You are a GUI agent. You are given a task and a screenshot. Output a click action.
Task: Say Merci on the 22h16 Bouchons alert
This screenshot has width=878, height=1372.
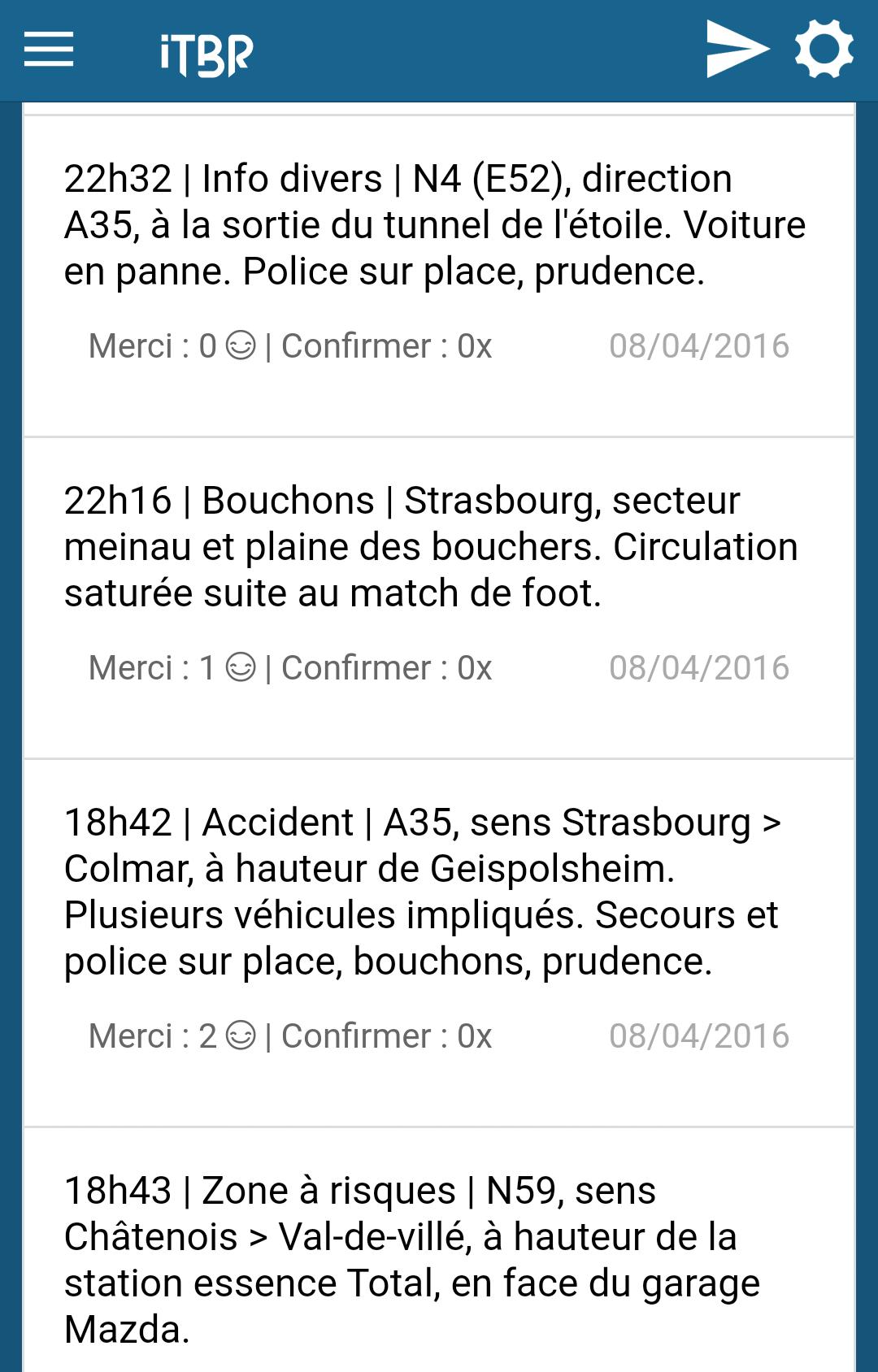[172, 668]
